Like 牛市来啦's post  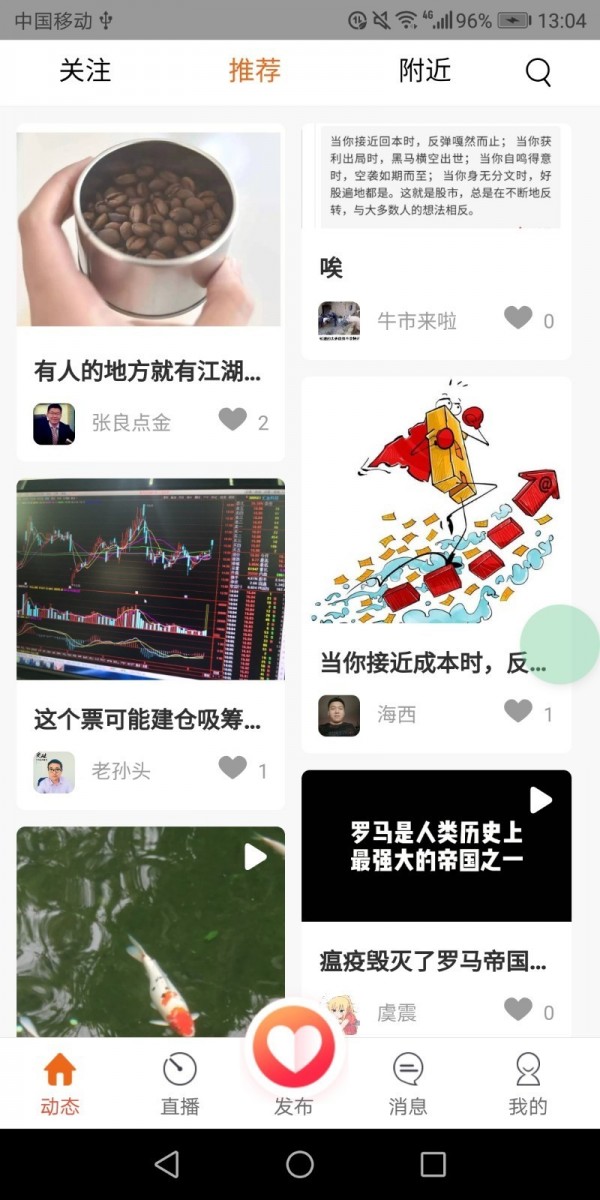click(x=518, y=319)
